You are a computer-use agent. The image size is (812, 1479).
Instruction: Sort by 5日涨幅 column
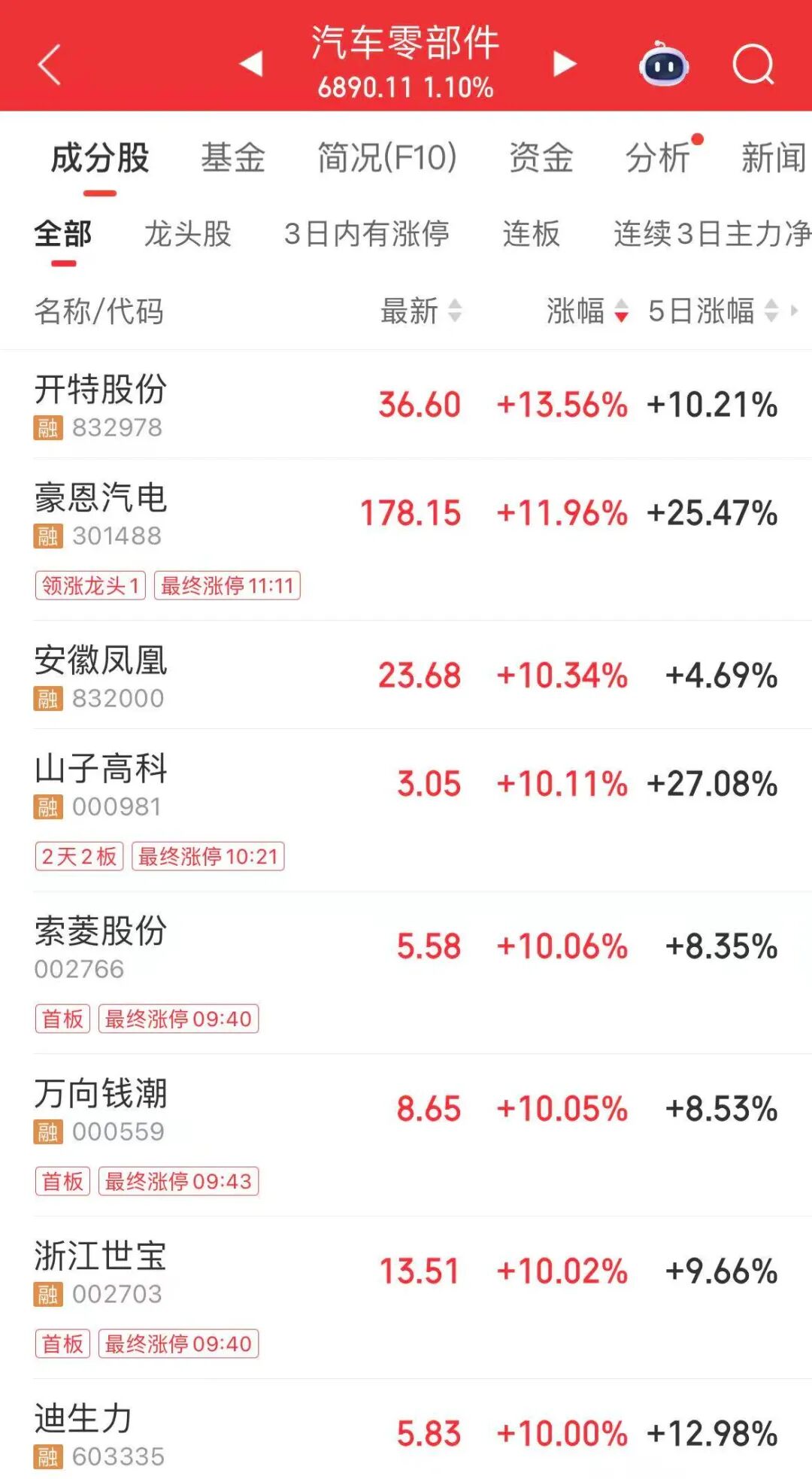pyautogui.click(x=713, y=311)
